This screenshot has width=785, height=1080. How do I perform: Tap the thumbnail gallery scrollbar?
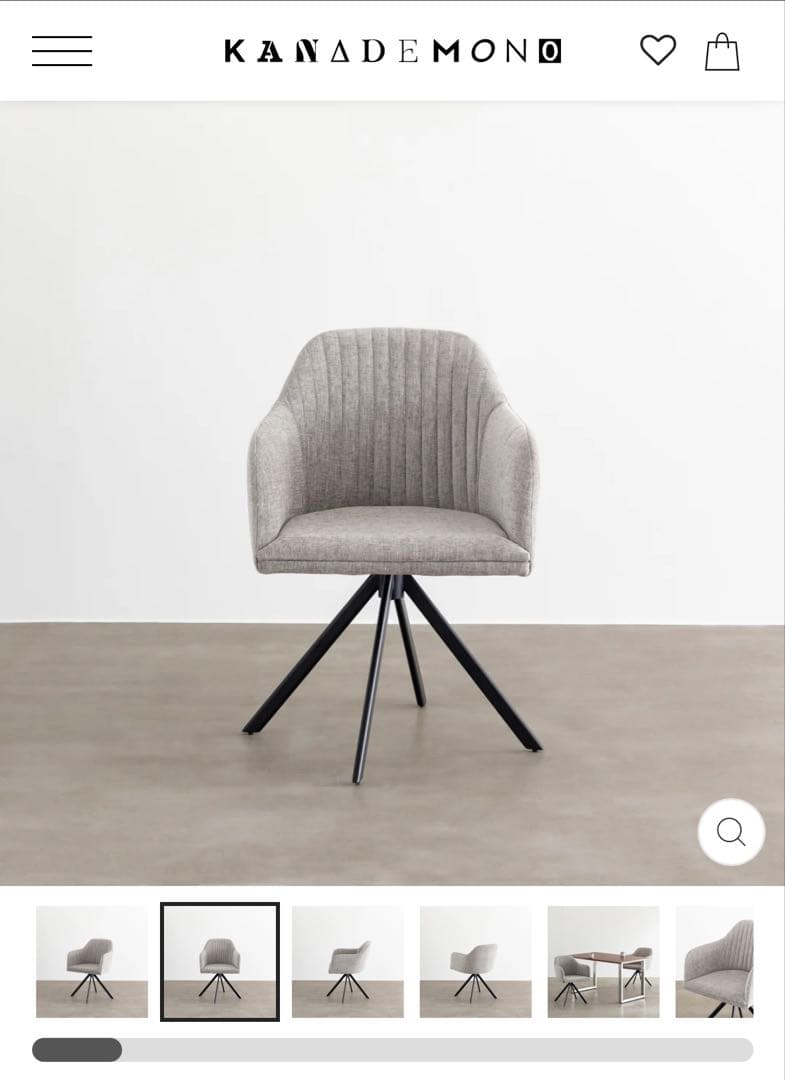(392, 1050)
